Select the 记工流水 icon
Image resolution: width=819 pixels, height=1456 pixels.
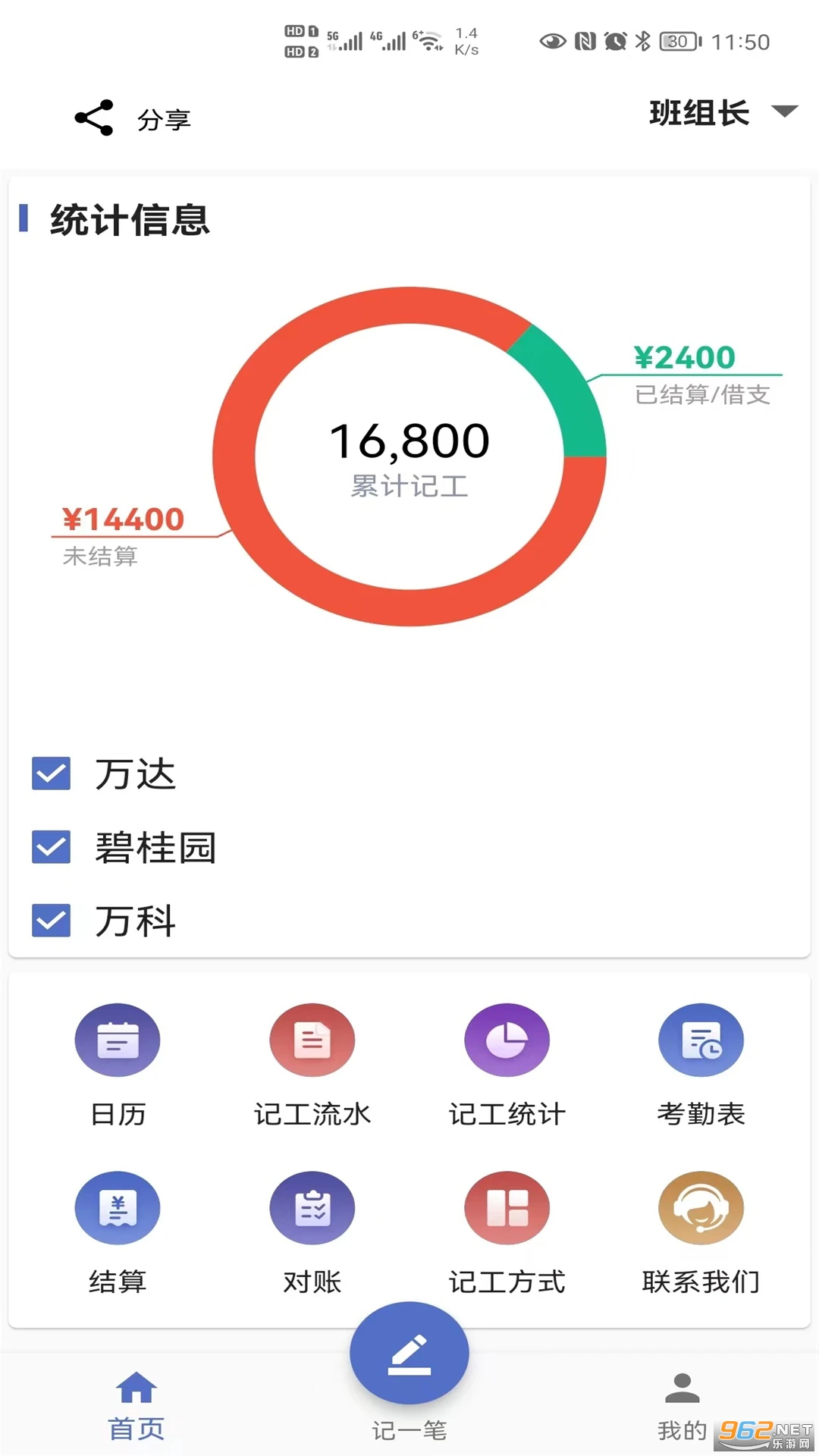(312, 1040)
